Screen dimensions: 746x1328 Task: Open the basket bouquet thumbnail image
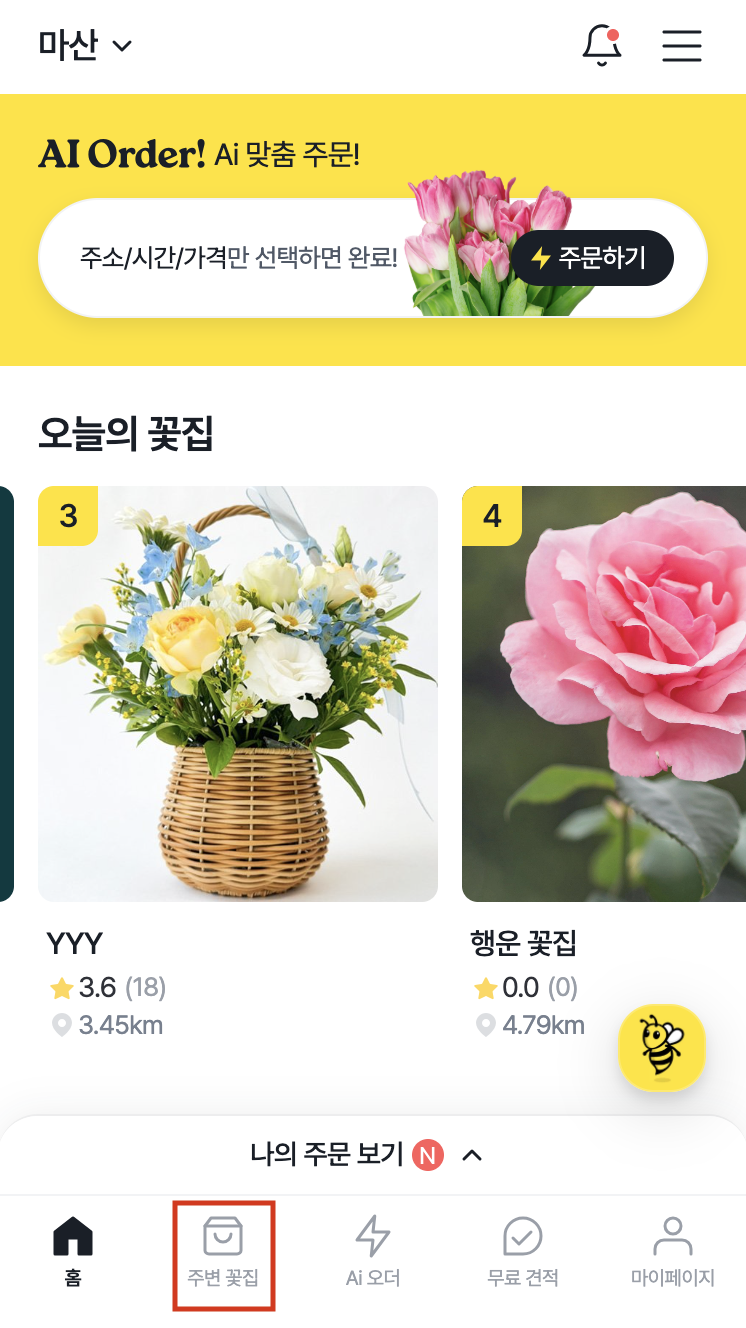coord(237,692)
